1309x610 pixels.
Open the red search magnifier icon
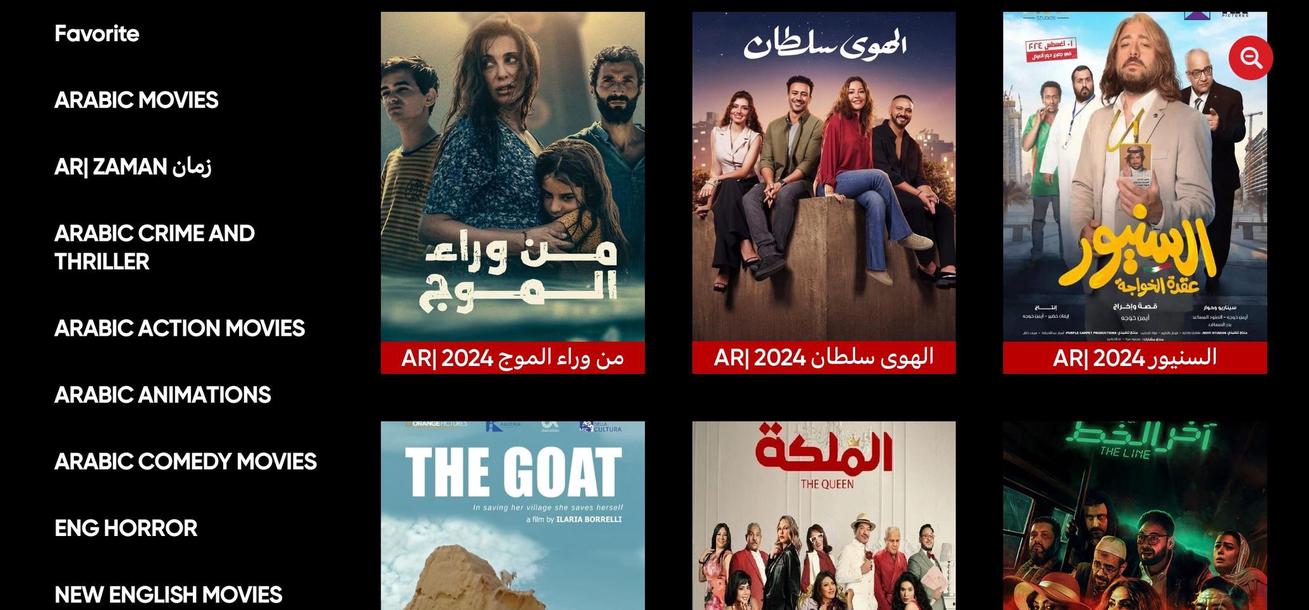coord(1250,58)
